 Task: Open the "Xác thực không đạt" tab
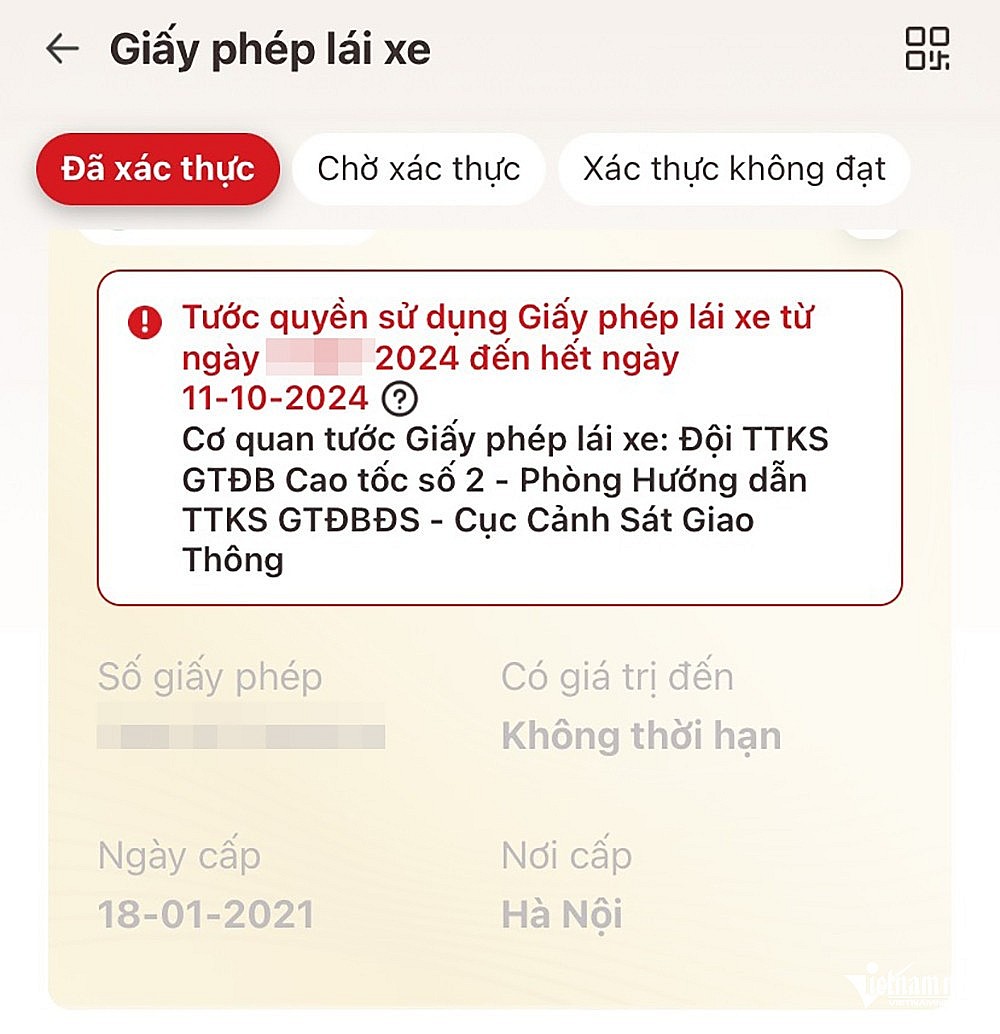tap(733, 170)
